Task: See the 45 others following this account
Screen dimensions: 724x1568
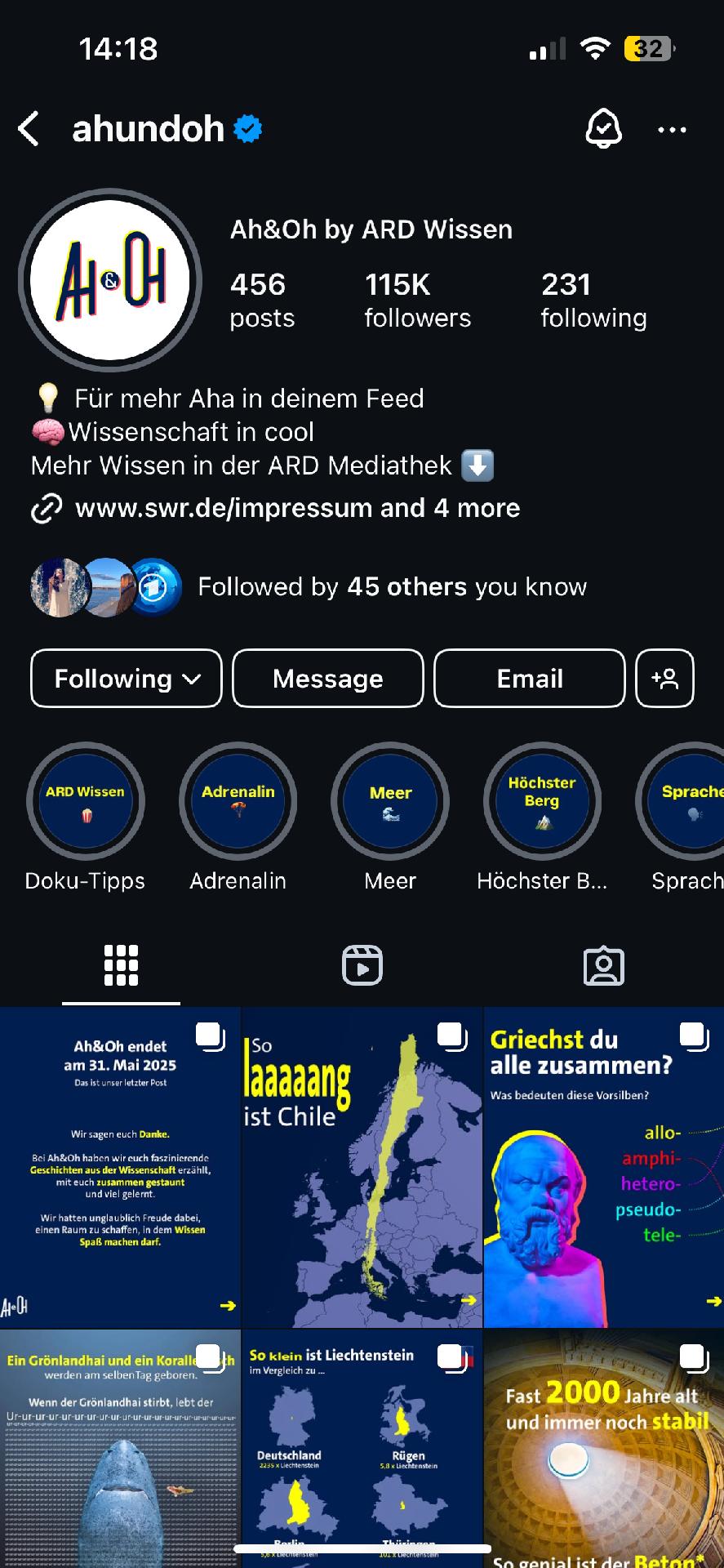Action: pos(392,586)
